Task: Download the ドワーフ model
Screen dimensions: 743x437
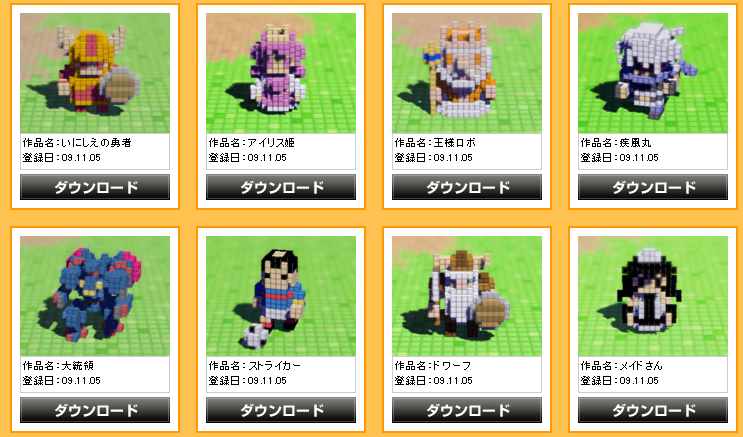Action: (x=467, y=410)
